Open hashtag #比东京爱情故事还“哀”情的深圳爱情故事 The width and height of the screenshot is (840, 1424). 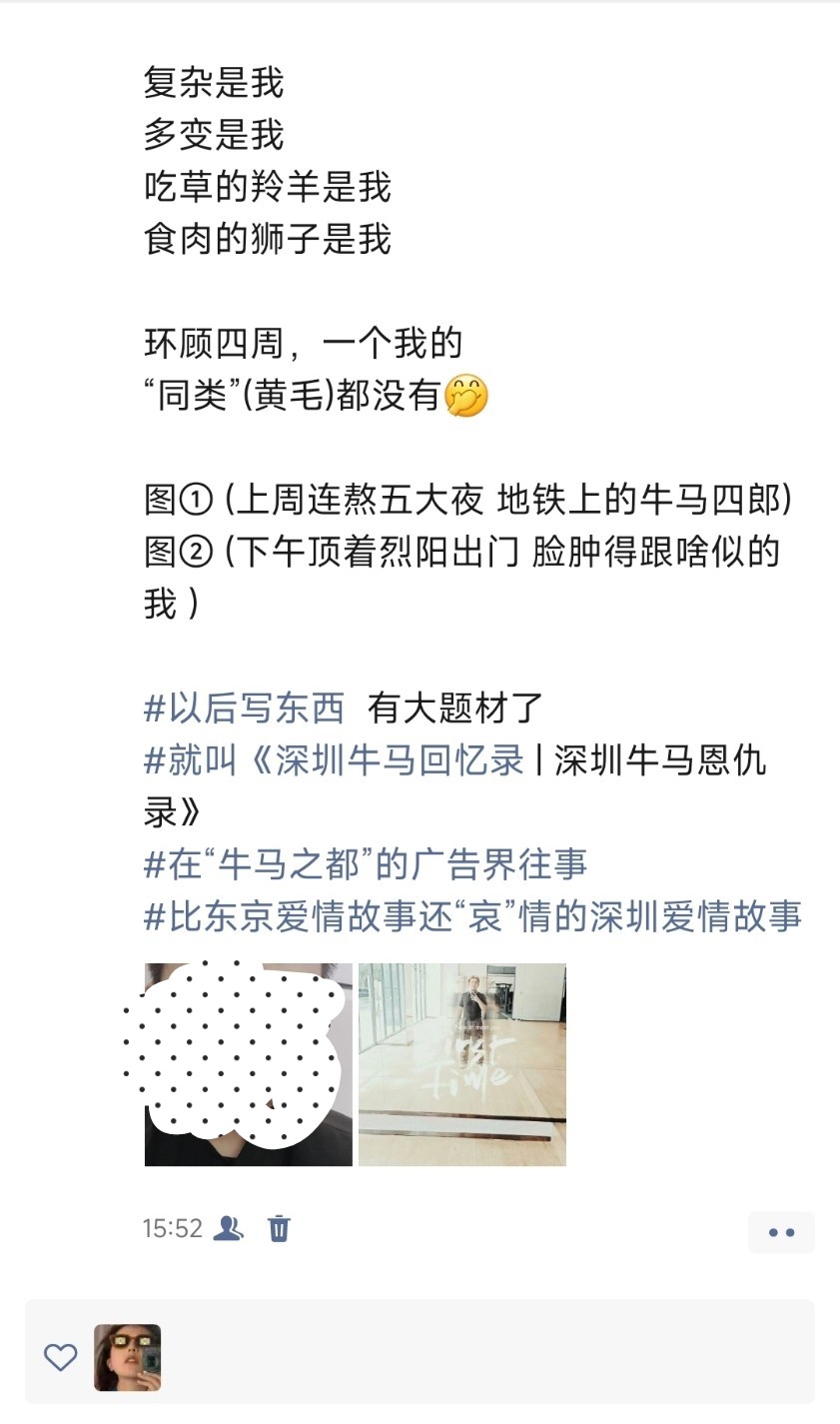coord(472,916)
